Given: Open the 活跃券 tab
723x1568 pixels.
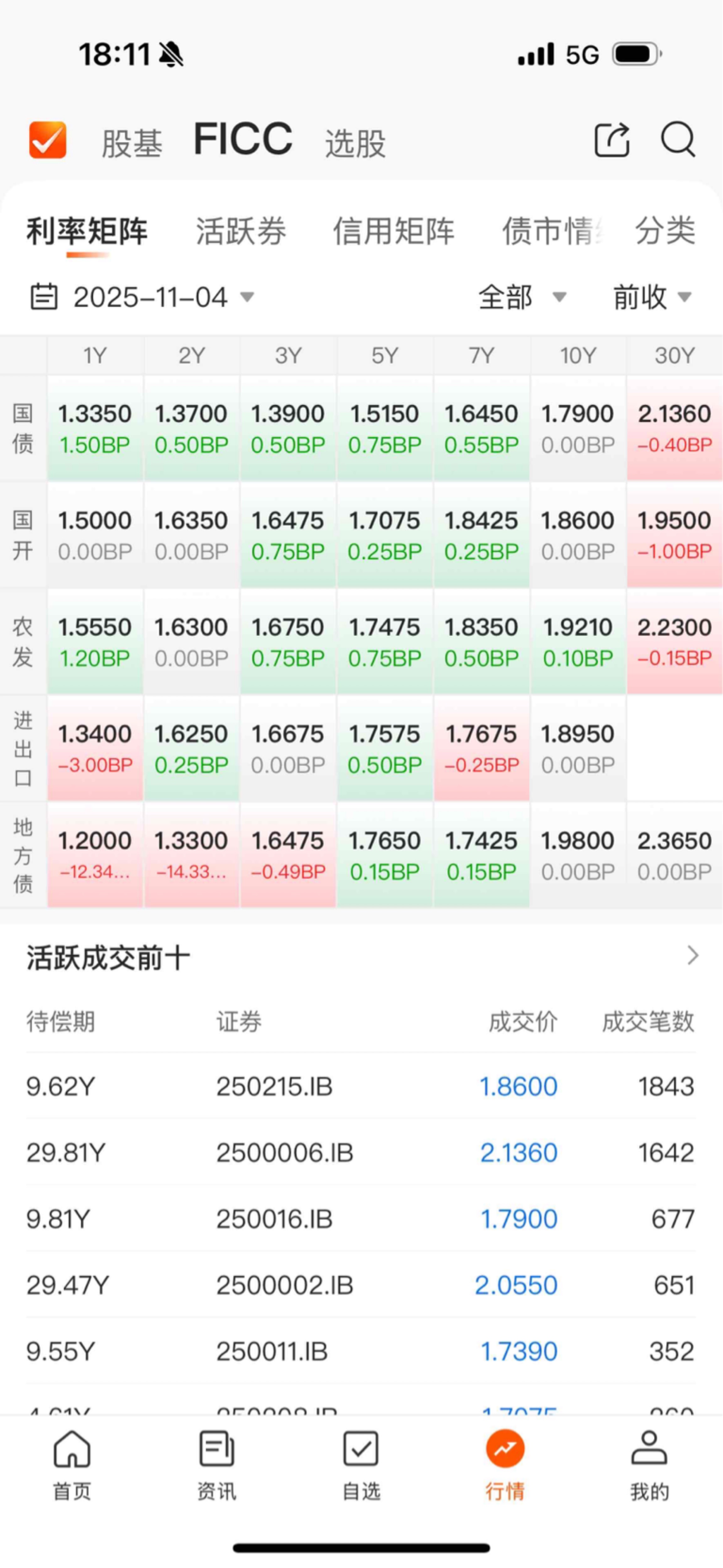Looking at the screenshot, I should pyautogui.click(x=241, y=231).
